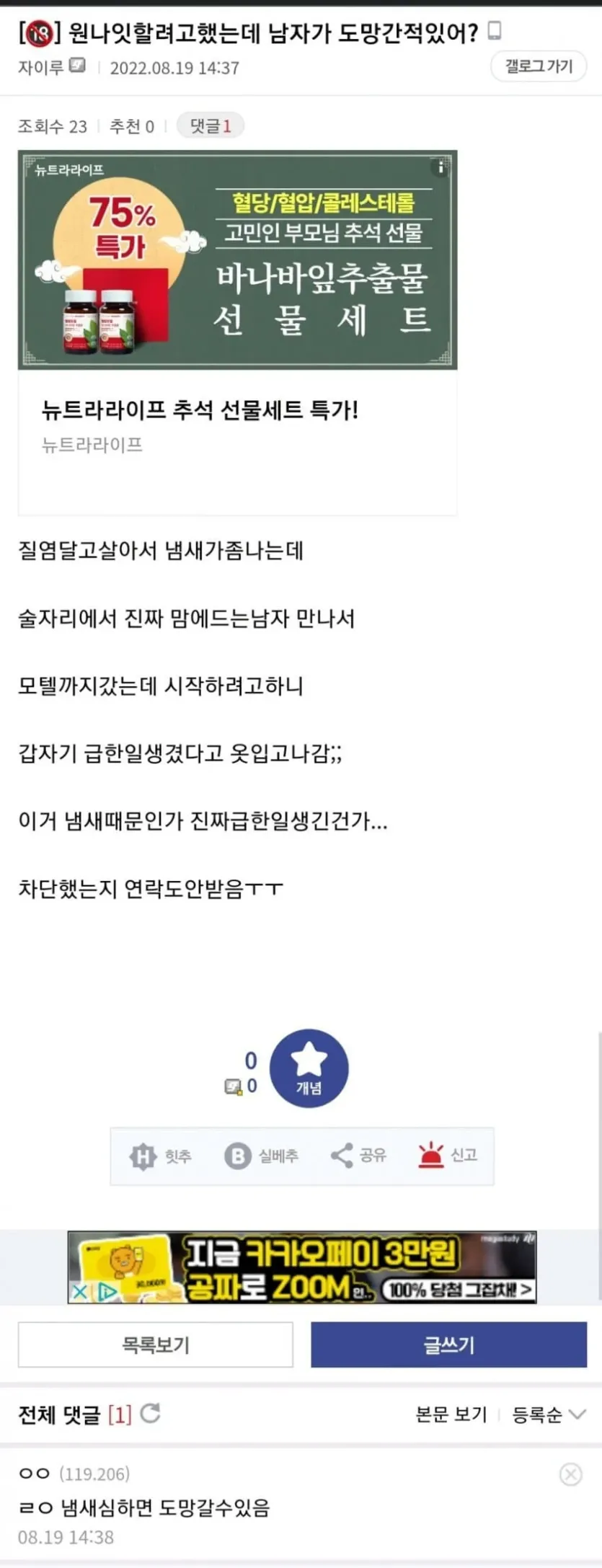Click the 갤로그 가기 button

pyautogui.click(x=538, y=66)
